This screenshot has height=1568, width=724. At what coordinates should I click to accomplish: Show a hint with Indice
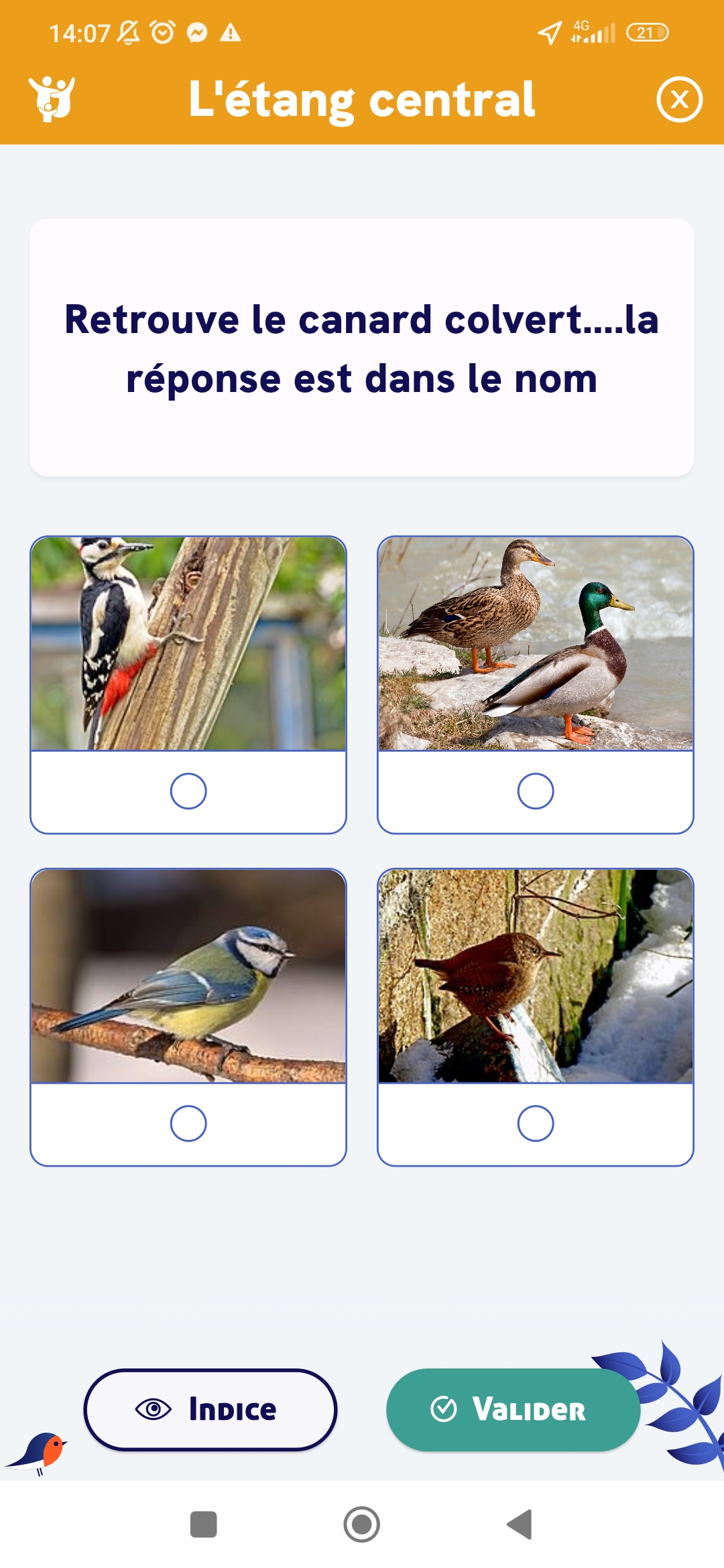coord(210,1410)
